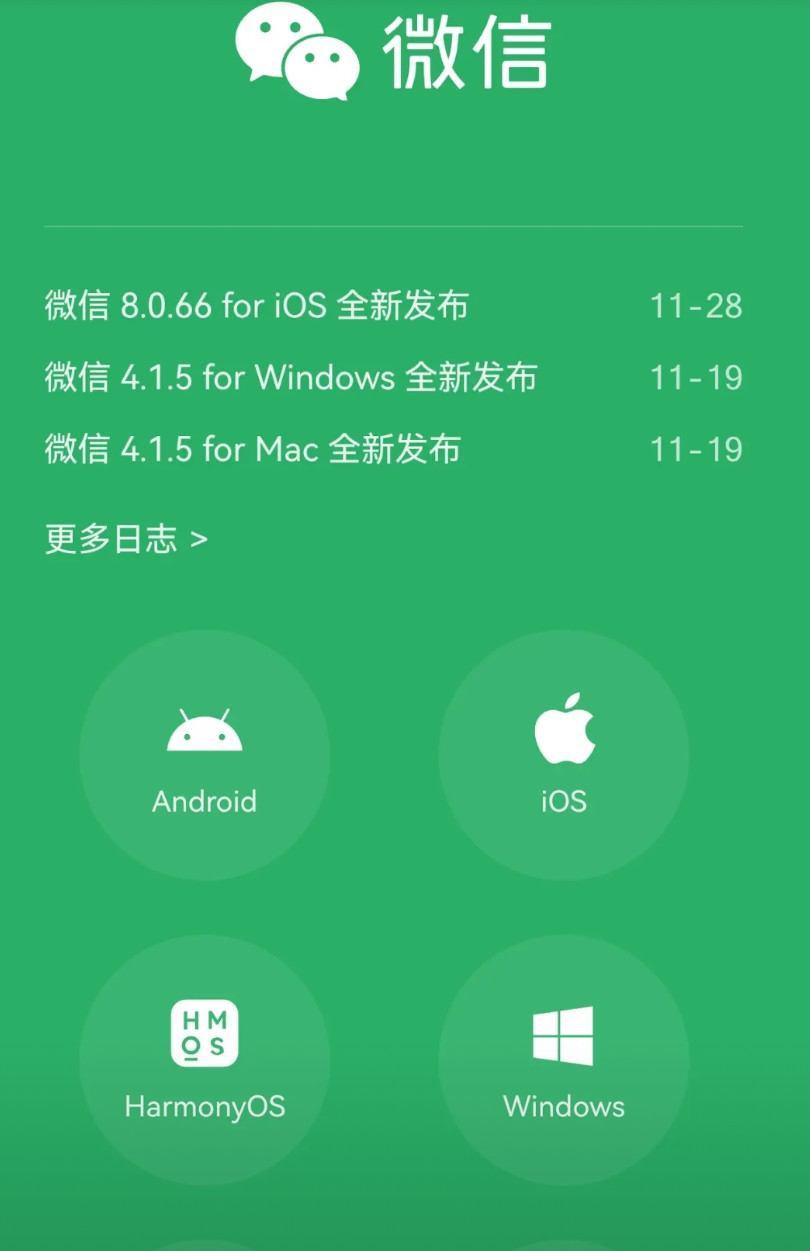The image size is (810, 1251).
Task: Click the arrow next to 更多日志
Action: pos(198,538)
